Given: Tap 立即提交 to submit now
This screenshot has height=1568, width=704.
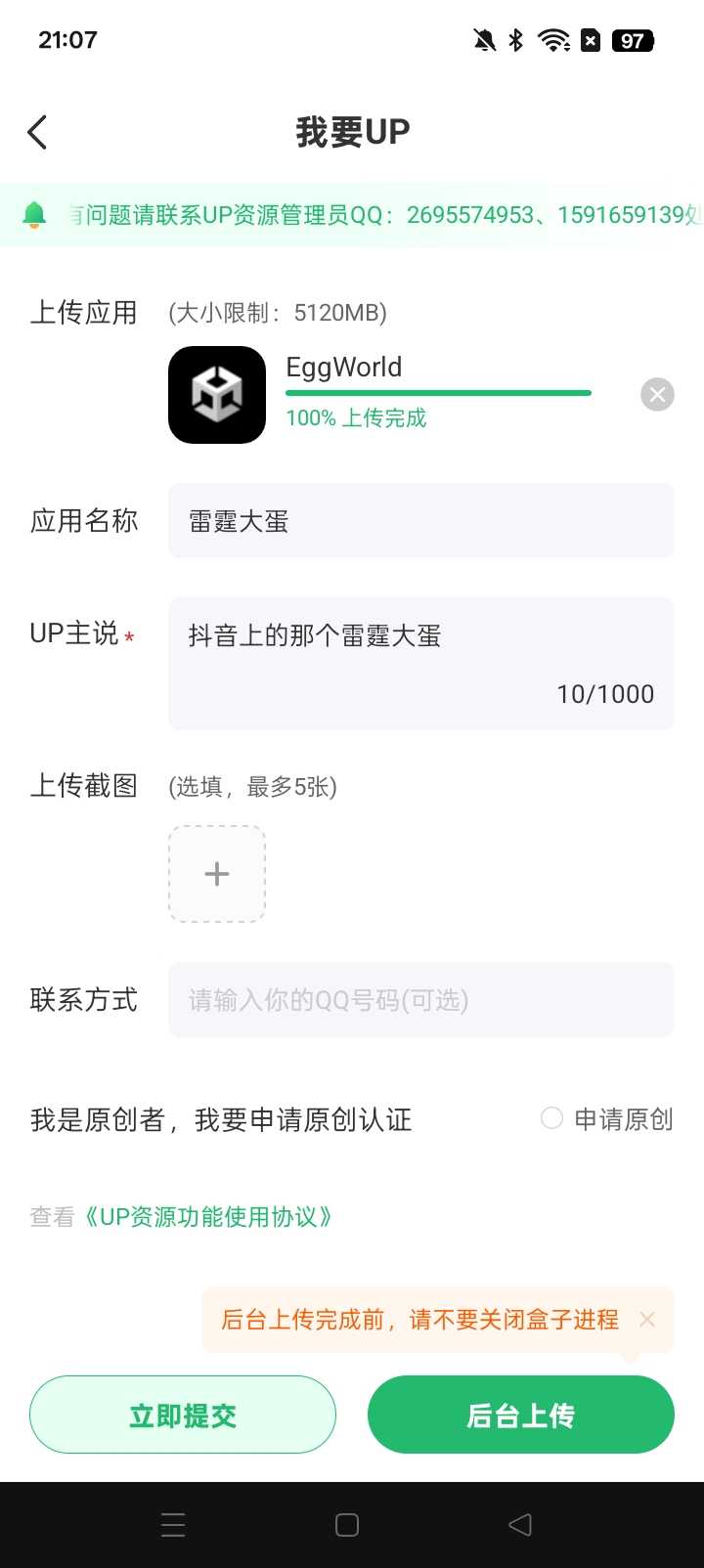Looking at the screenshot, I should 183,1415.
